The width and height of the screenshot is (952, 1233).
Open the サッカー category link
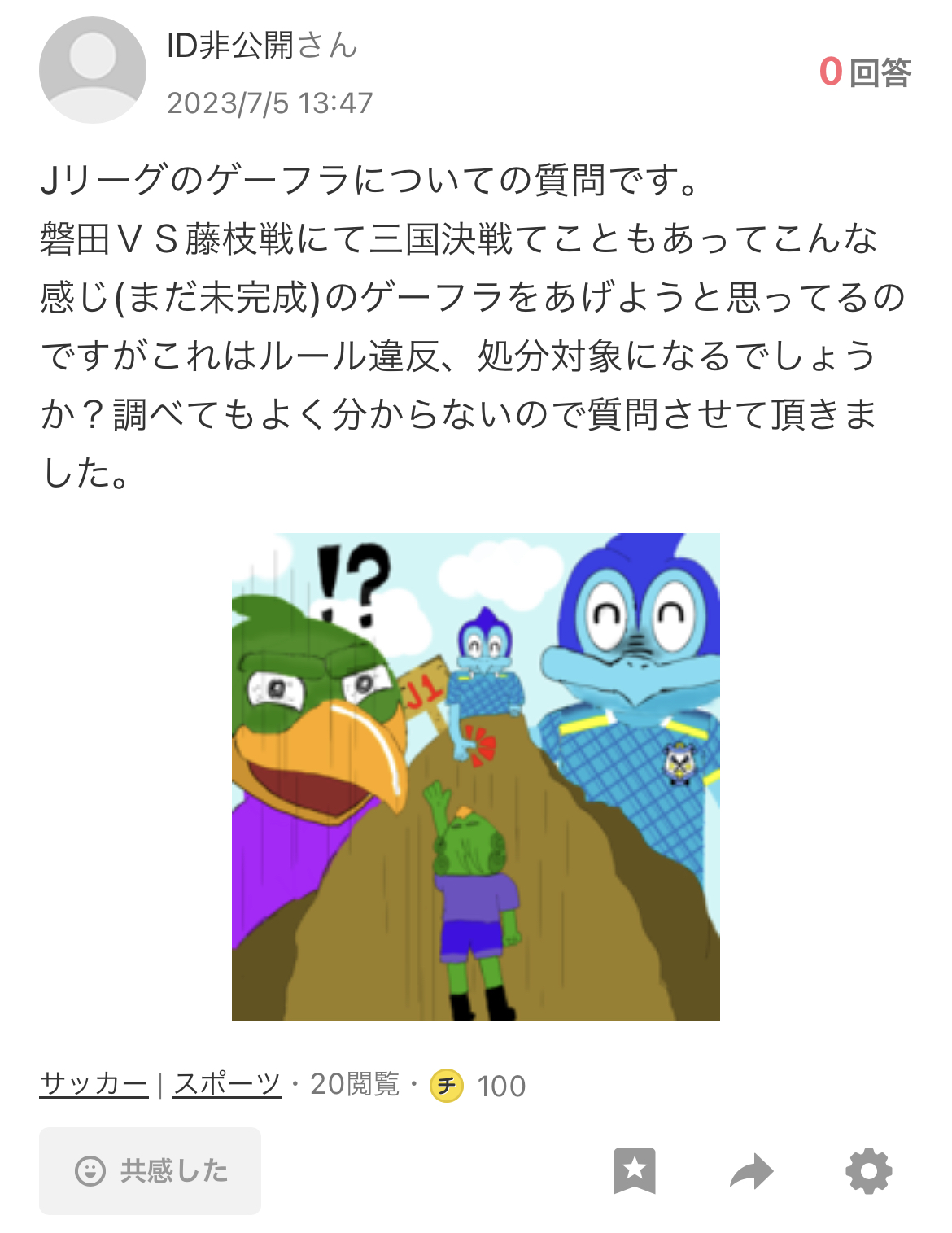click(x=94, y=1084)
